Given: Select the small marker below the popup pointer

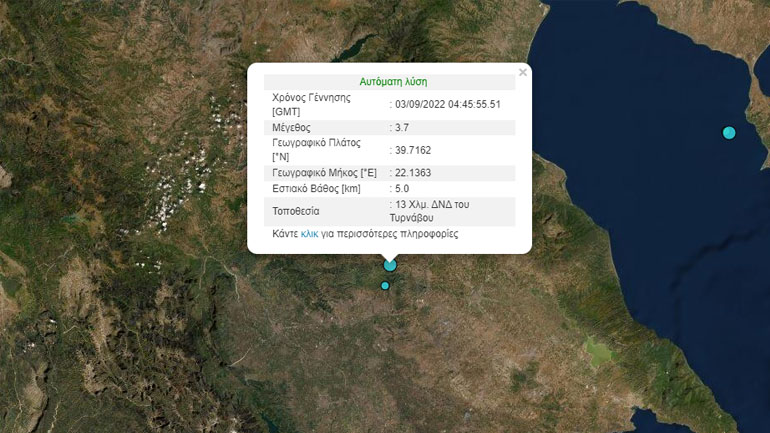Looking at the screenshot, I should 385,286.
